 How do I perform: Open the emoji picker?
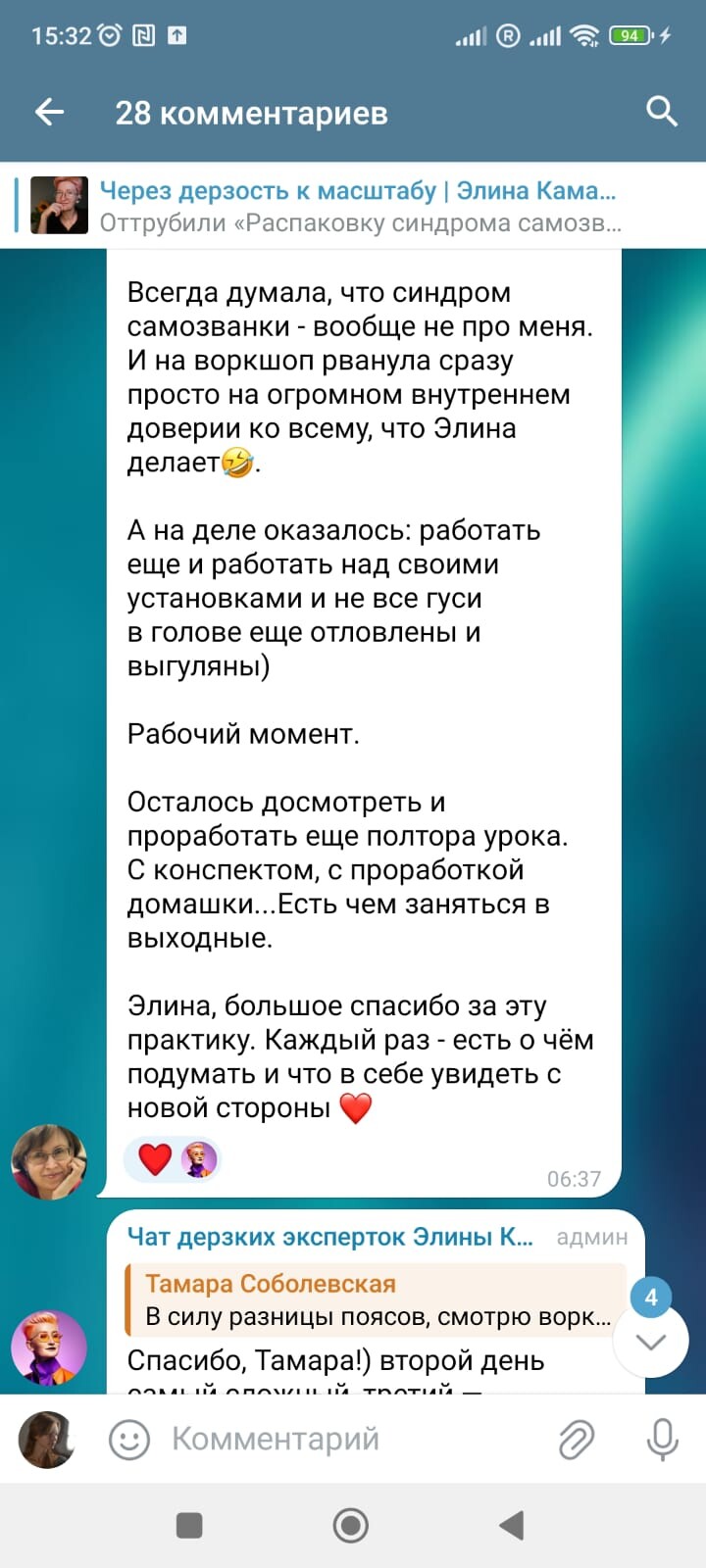pyautogui.click(x=128, y=1440)
